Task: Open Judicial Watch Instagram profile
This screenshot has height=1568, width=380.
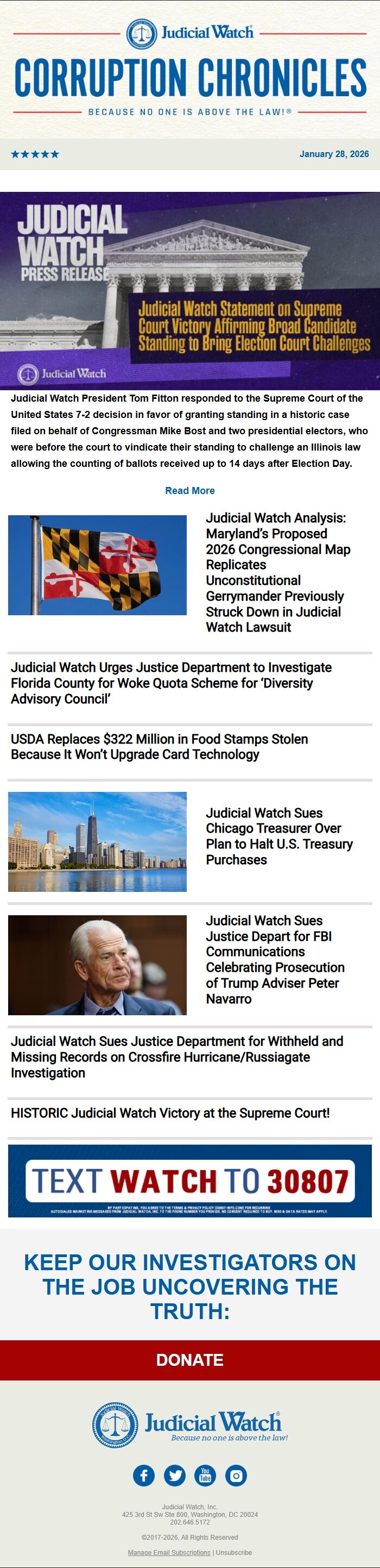Action: pos(236,1476)
